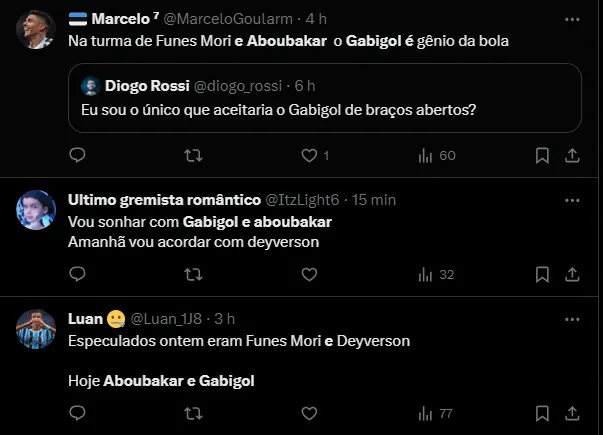Retweet Marcelo's post
This screenshot has height=435, width=603.
click(x=196, y=155)
